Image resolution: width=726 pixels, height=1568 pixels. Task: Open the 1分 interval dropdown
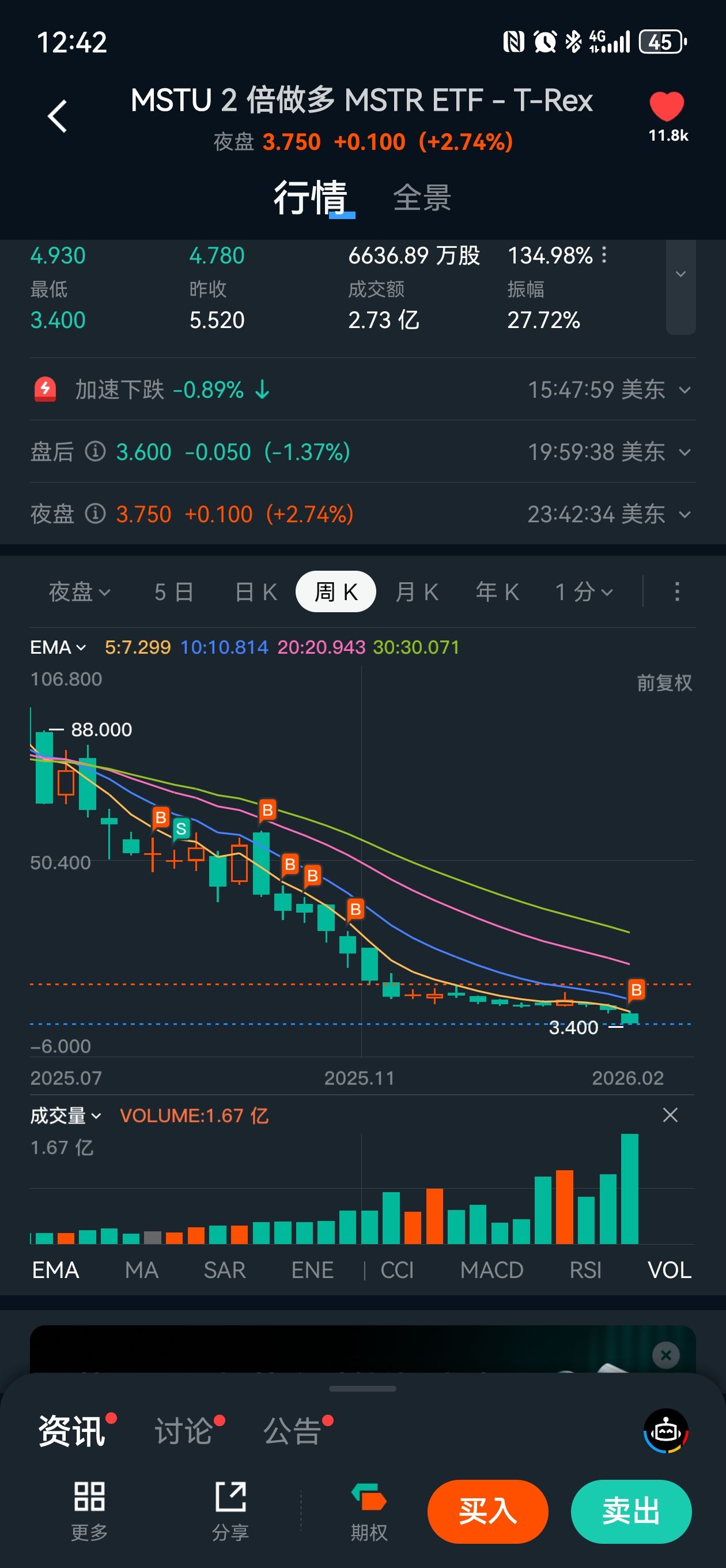coord(584,591)
